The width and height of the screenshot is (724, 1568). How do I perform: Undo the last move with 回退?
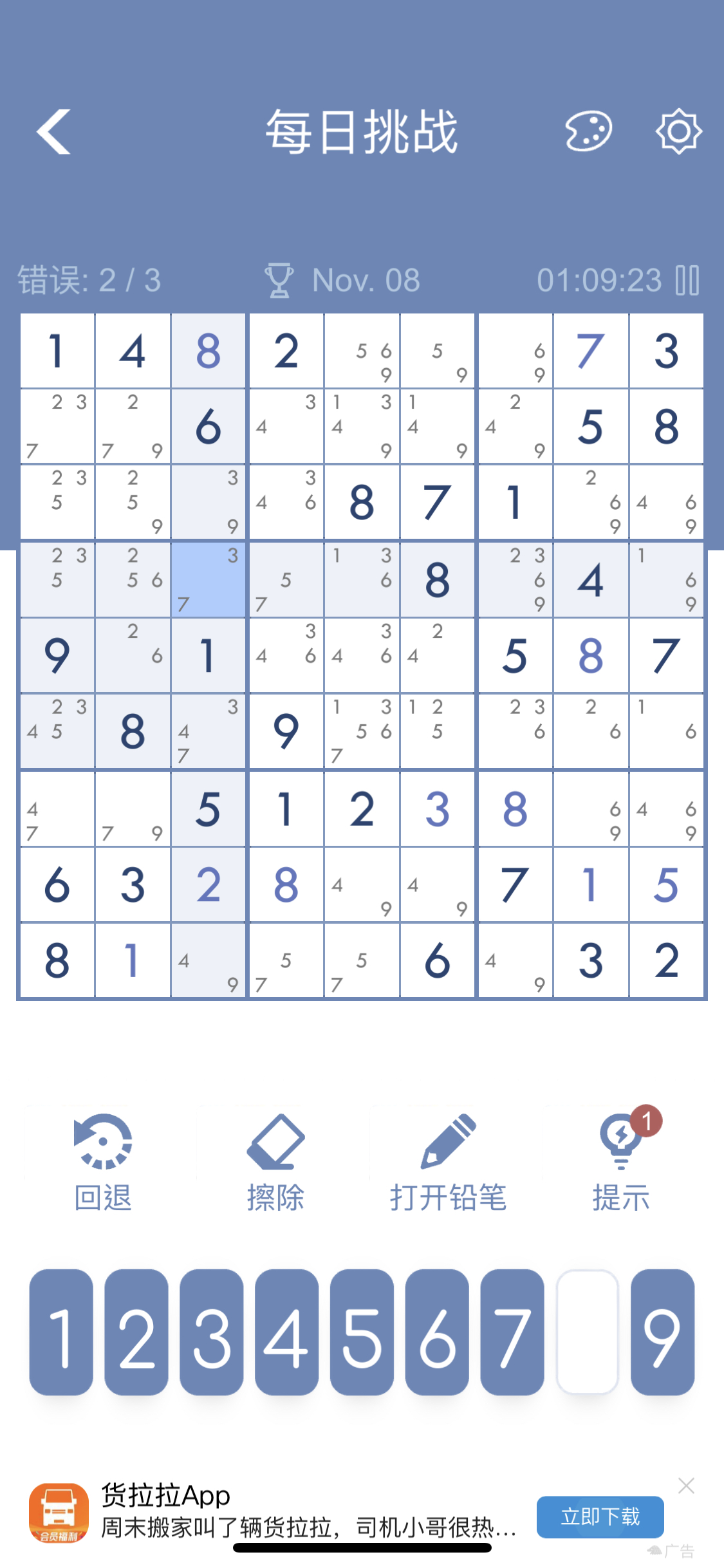tap(103, 1162)
